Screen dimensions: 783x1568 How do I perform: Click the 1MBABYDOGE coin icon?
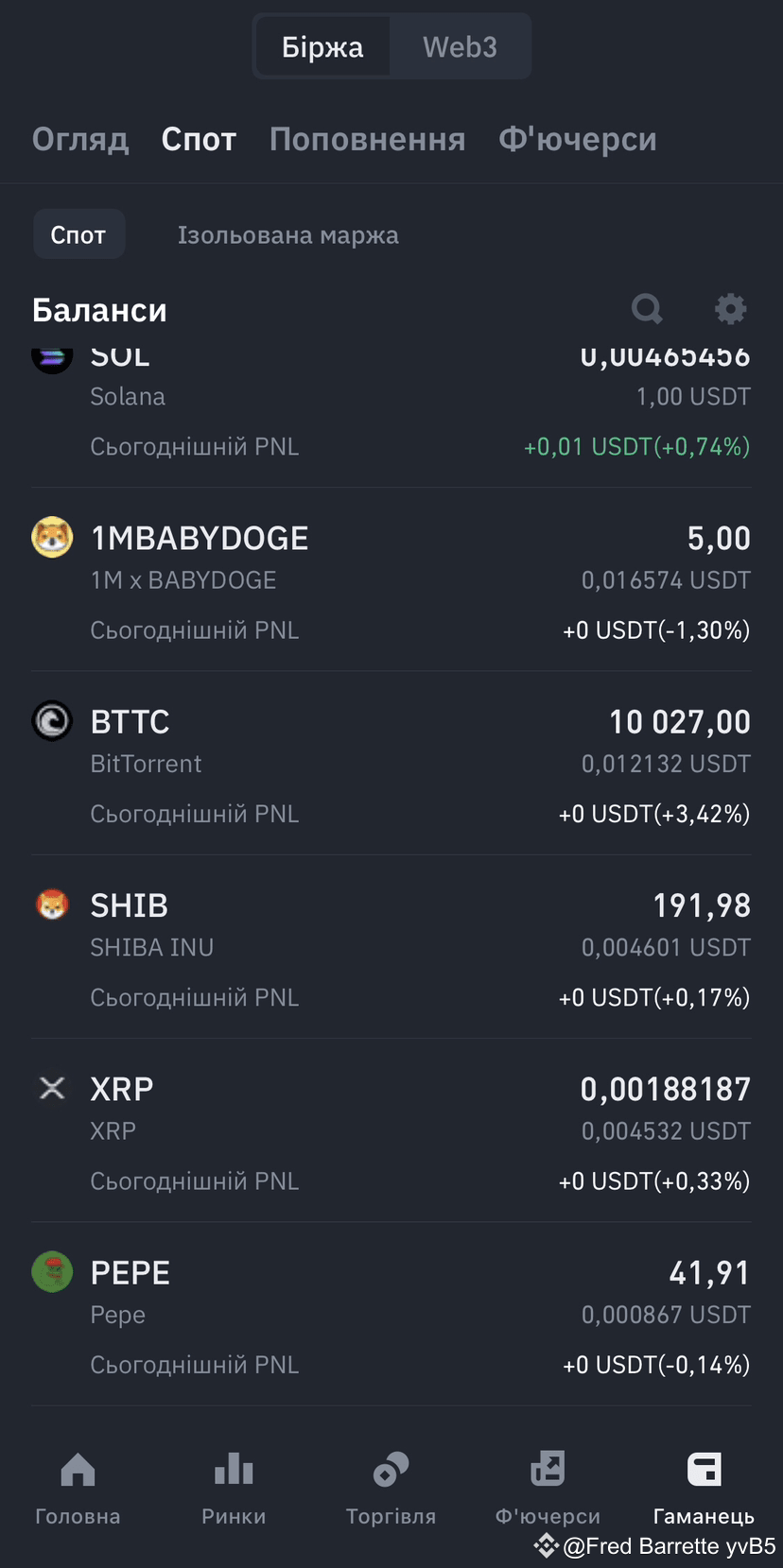pyautogui.click(x=52, y=537)
